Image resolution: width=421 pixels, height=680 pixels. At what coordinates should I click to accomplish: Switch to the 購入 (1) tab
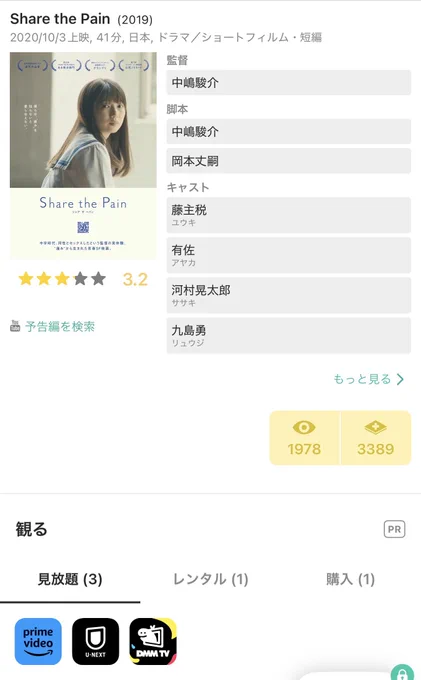350,579
